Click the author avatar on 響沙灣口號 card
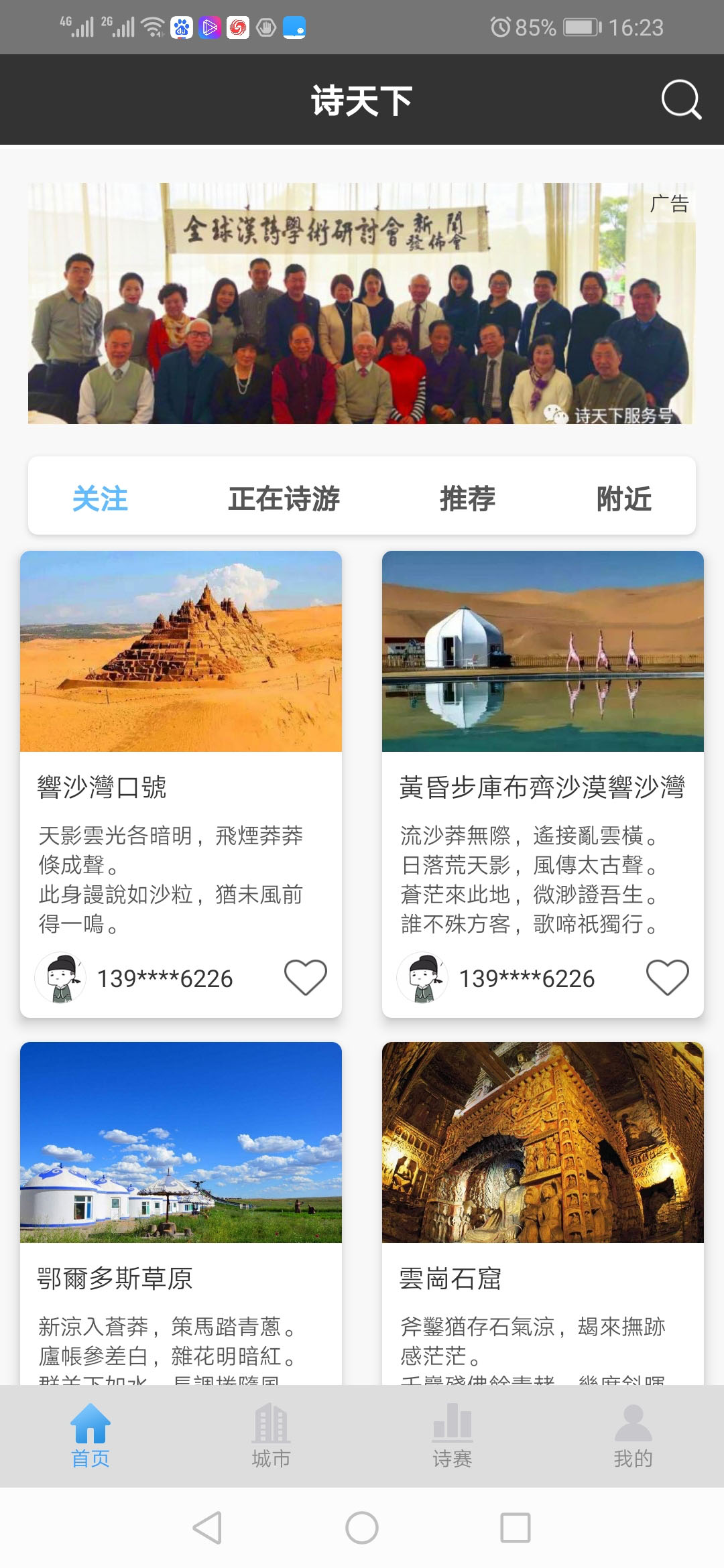This screenshot has width=724, height=1568. click(59, 978)
